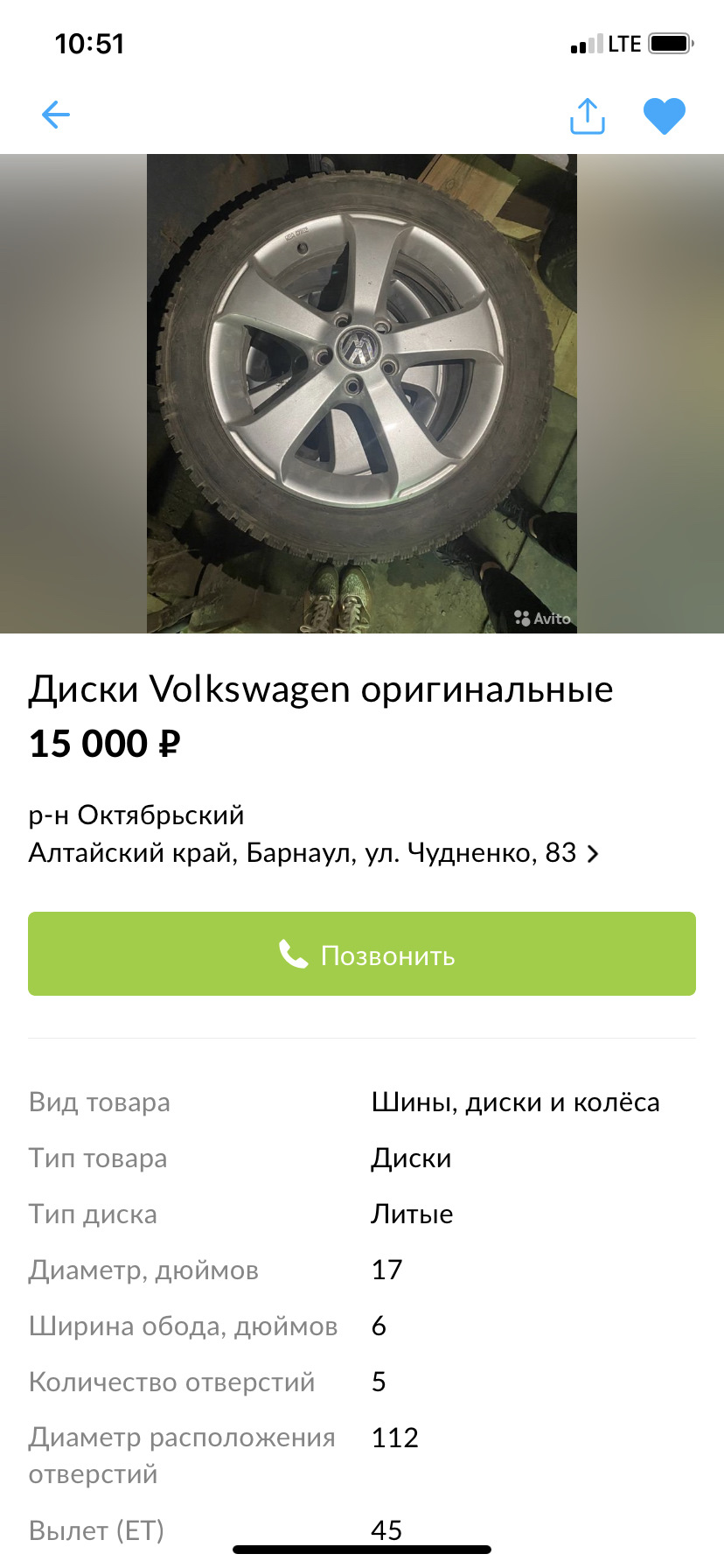The image size is (724, 1568).
Task: Call the seller with Позвонить button
Action: [362, 954]
